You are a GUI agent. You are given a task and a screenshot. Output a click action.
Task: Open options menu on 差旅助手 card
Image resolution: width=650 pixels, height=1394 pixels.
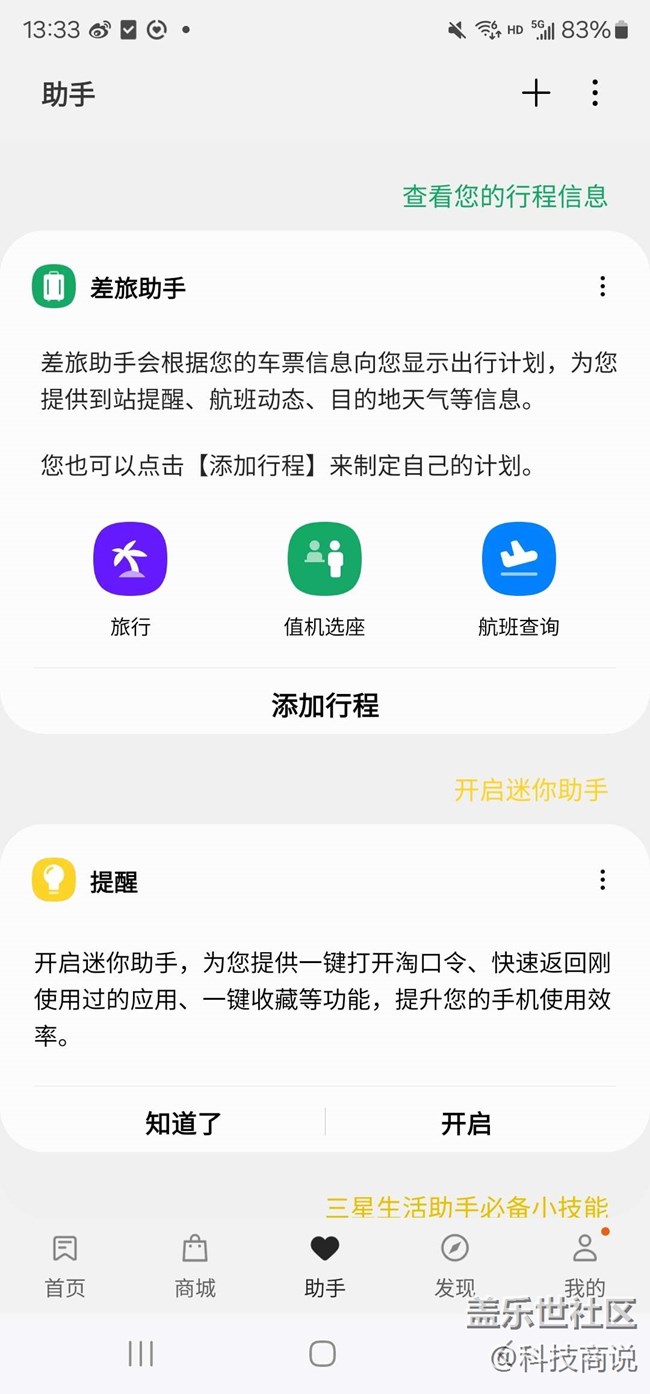[602, 287]
